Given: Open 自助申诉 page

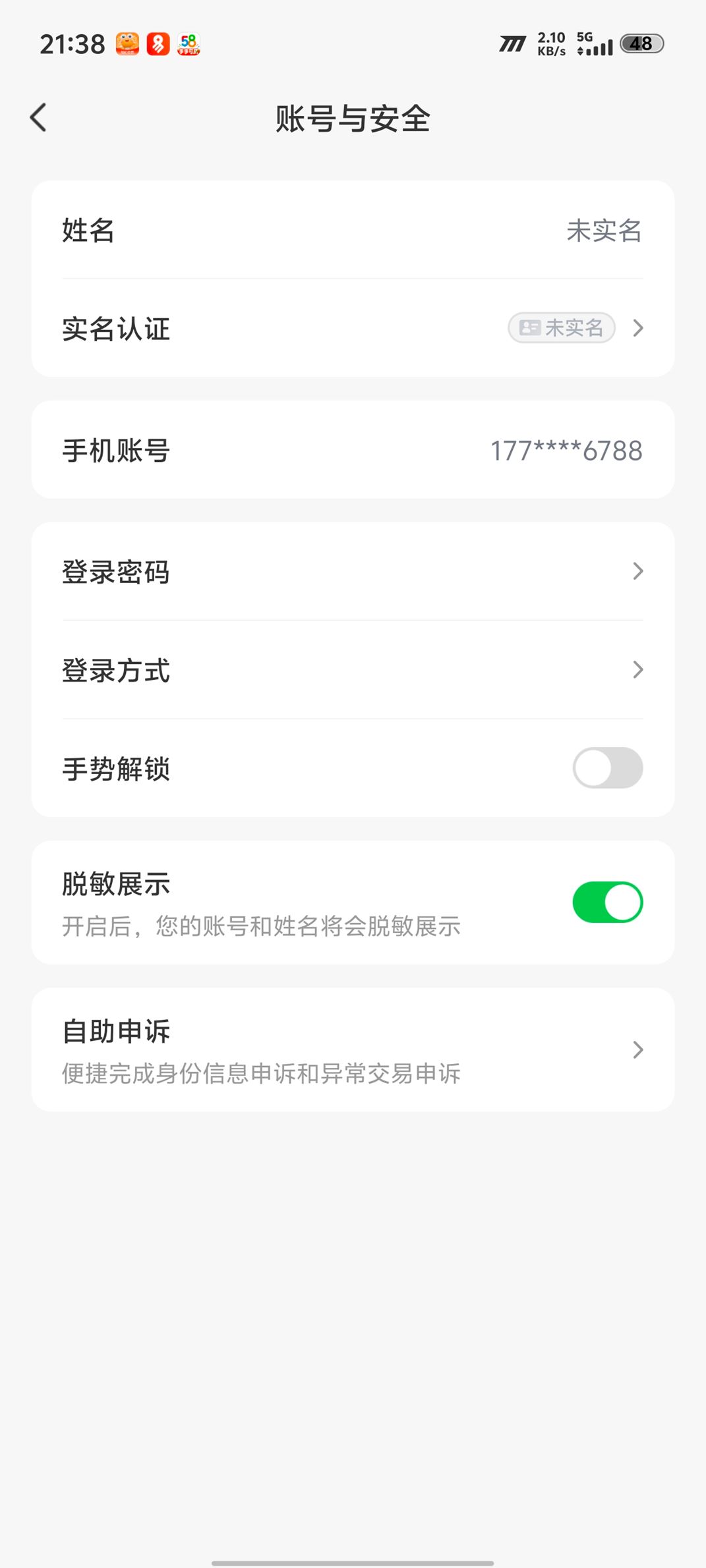Looking at the screenshot, I should coord(353,1050).
